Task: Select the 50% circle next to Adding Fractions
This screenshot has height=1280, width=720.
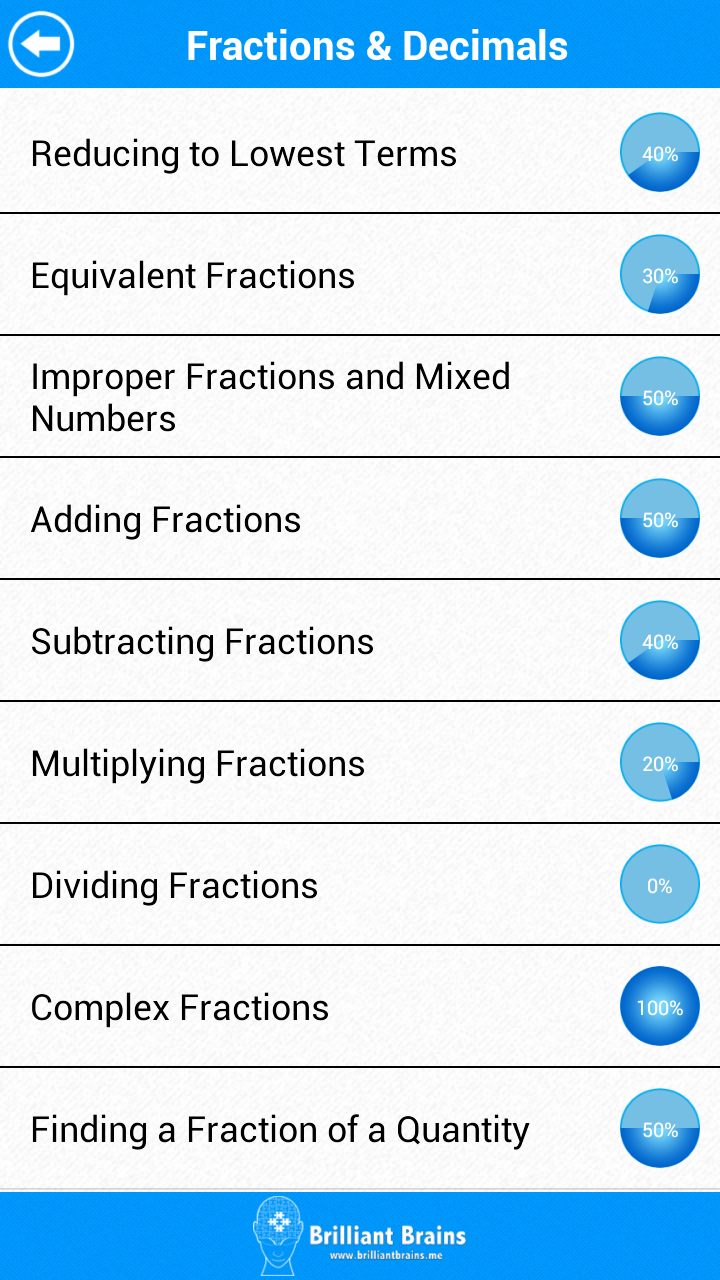Action: pyautogui.click(x=659, y=518)
